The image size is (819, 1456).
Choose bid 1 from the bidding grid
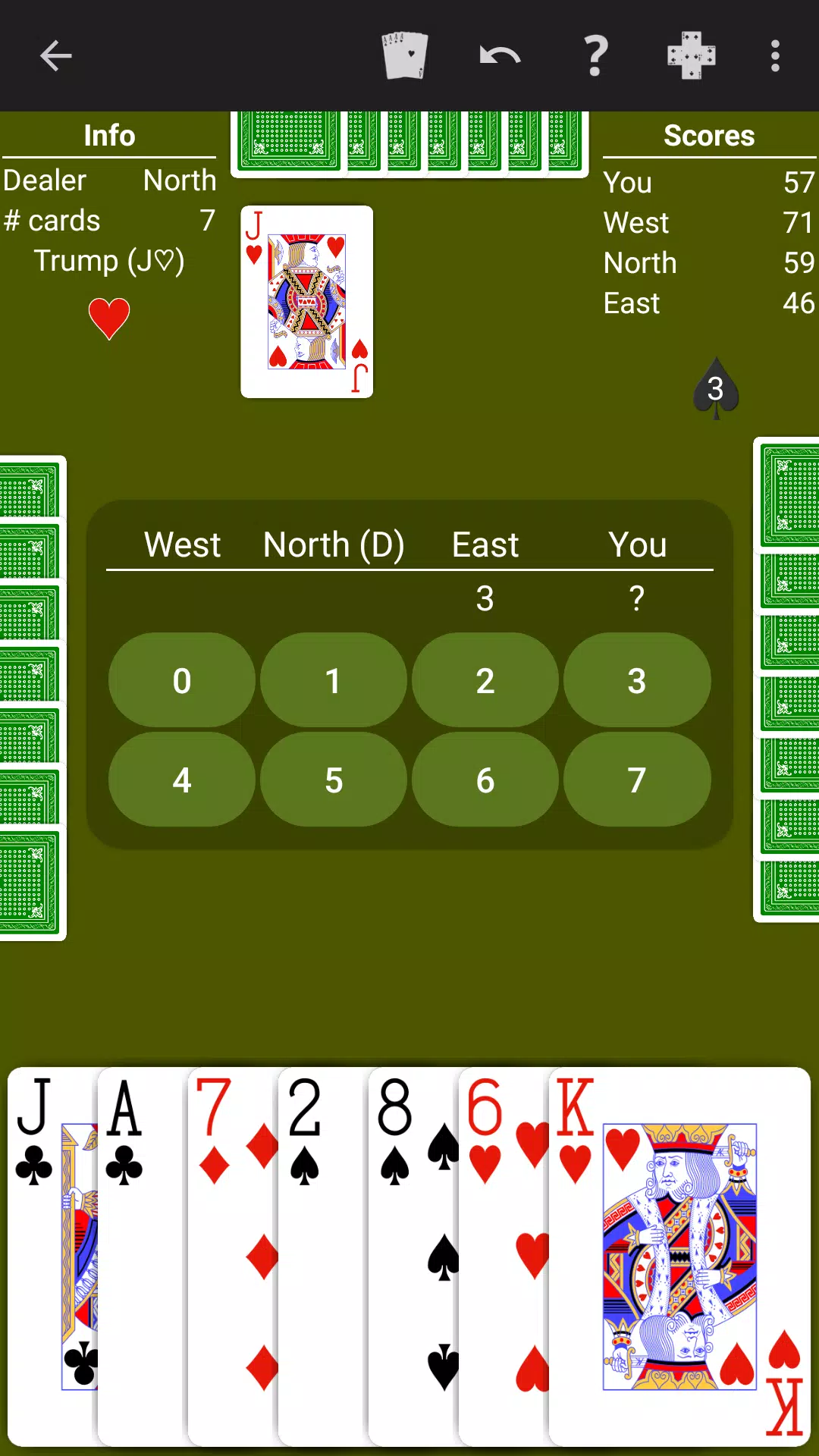point(333,680)
